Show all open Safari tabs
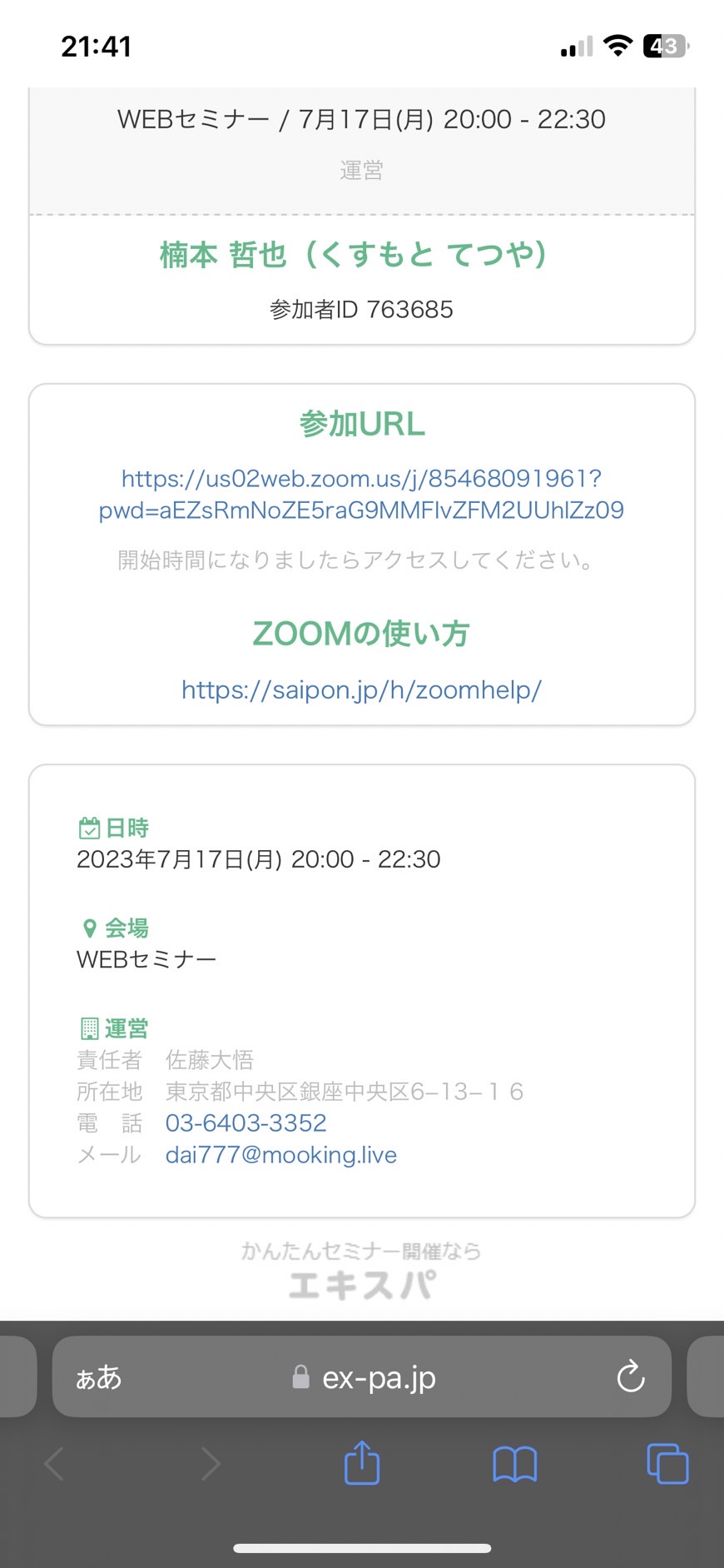Image resolution: width=724 pixels, height=1568 pixels. pyautogui.click(x=667, y=1463)
